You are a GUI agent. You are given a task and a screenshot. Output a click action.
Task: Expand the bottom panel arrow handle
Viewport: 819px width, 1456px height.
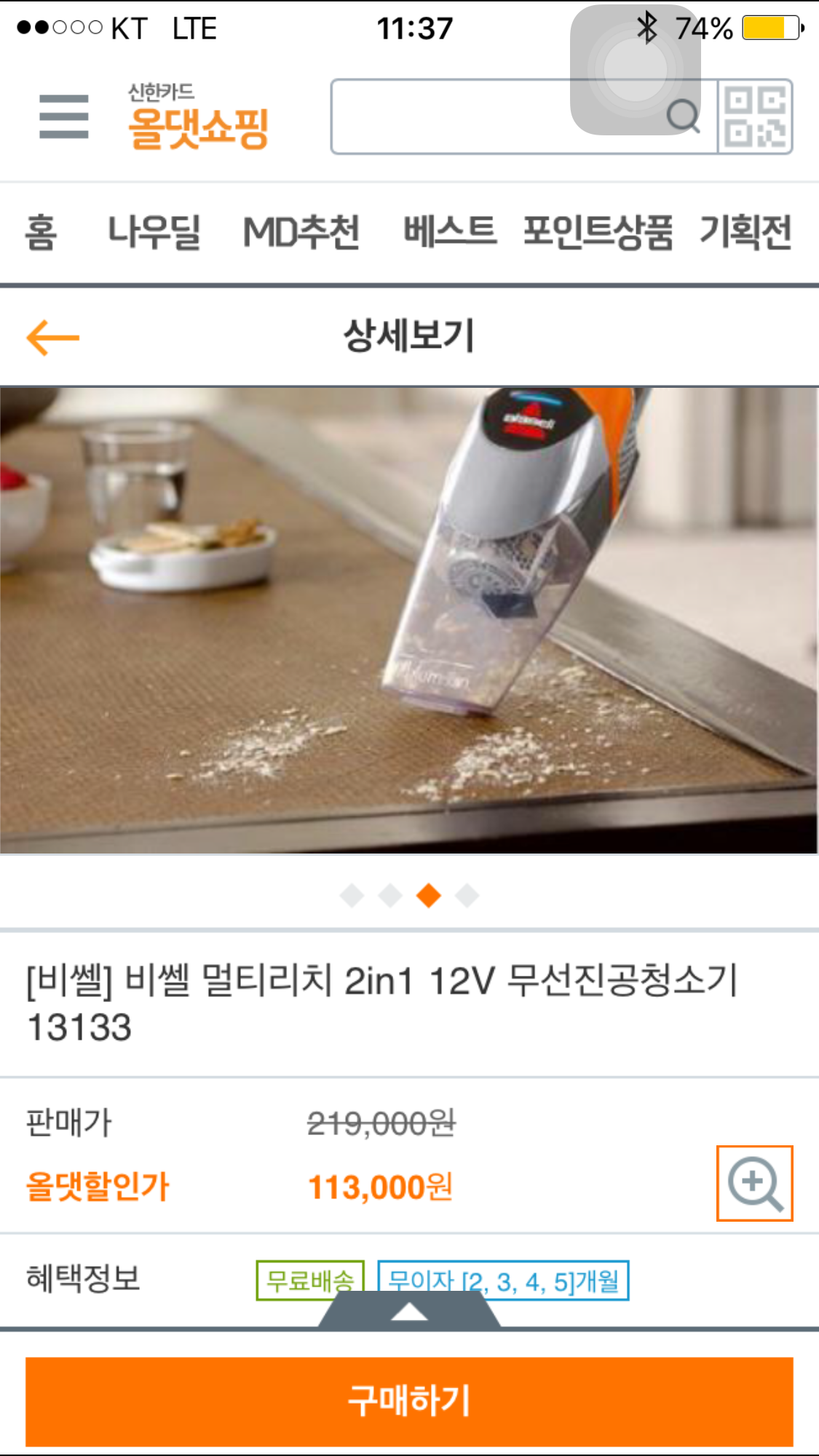click(409, 1311)
